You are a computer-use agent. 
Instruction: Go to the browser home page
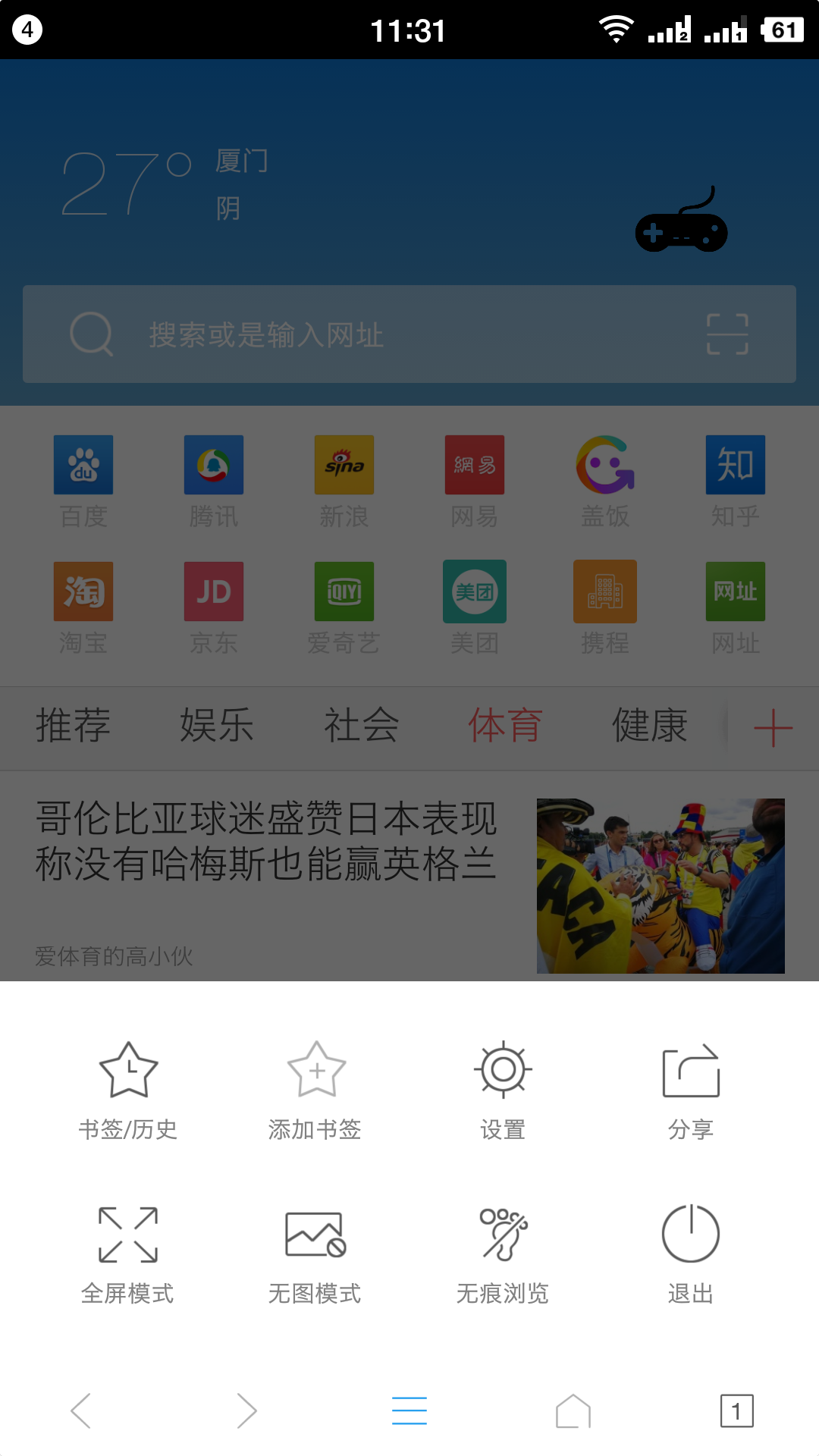coord(573,1410)
